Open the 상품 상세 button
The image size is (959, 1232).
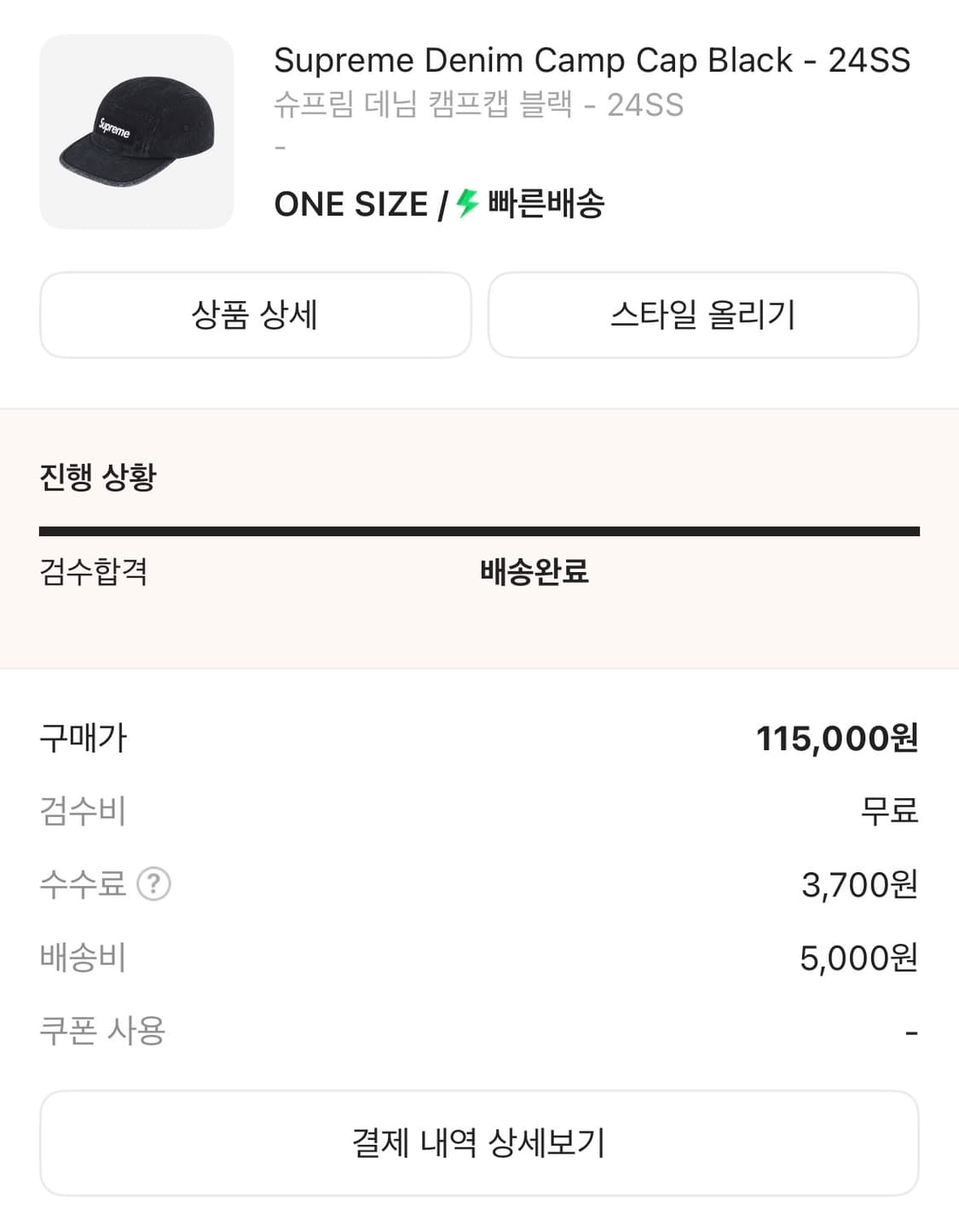pos(255,315)
